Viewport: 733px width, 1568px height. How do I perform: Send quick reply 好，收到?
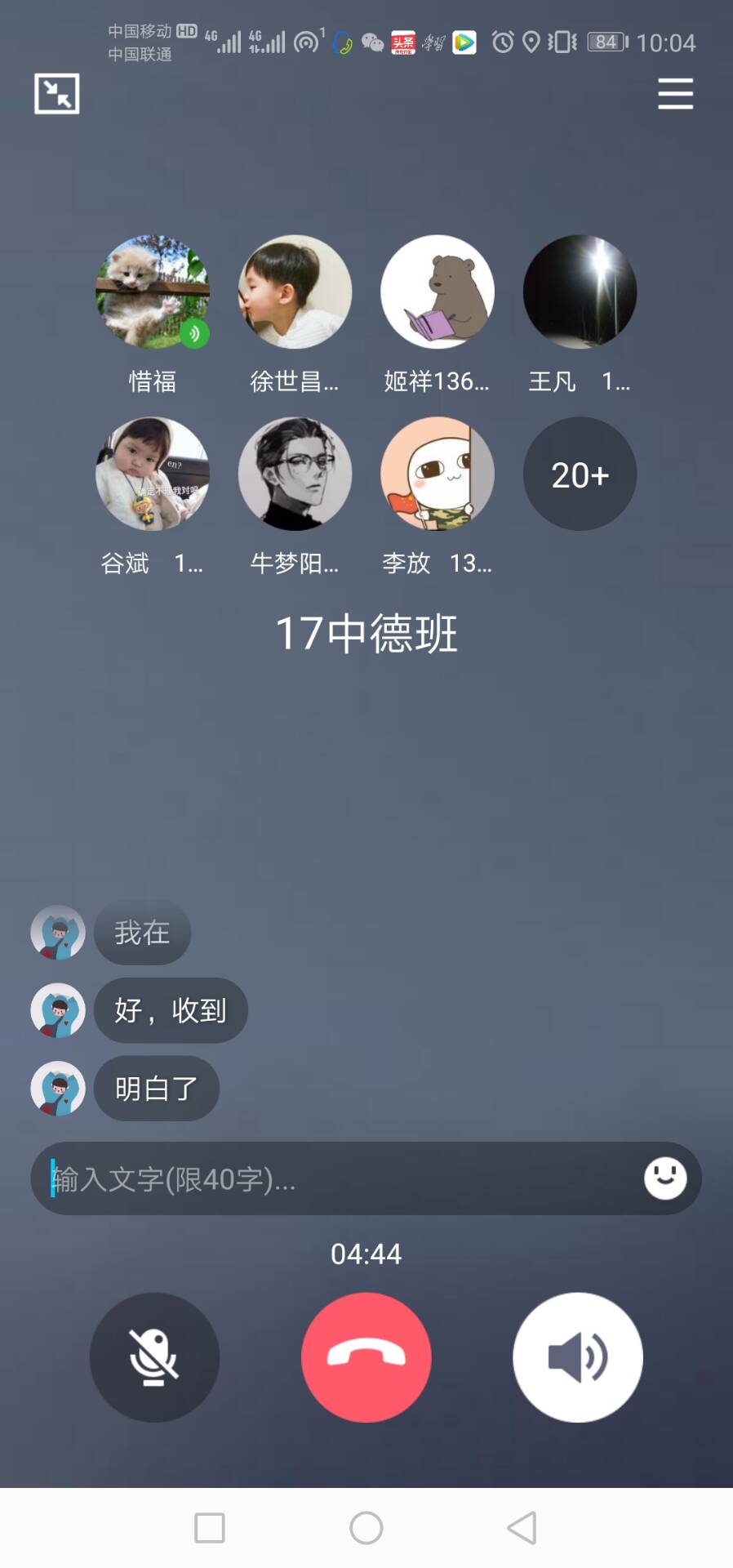171,1011
